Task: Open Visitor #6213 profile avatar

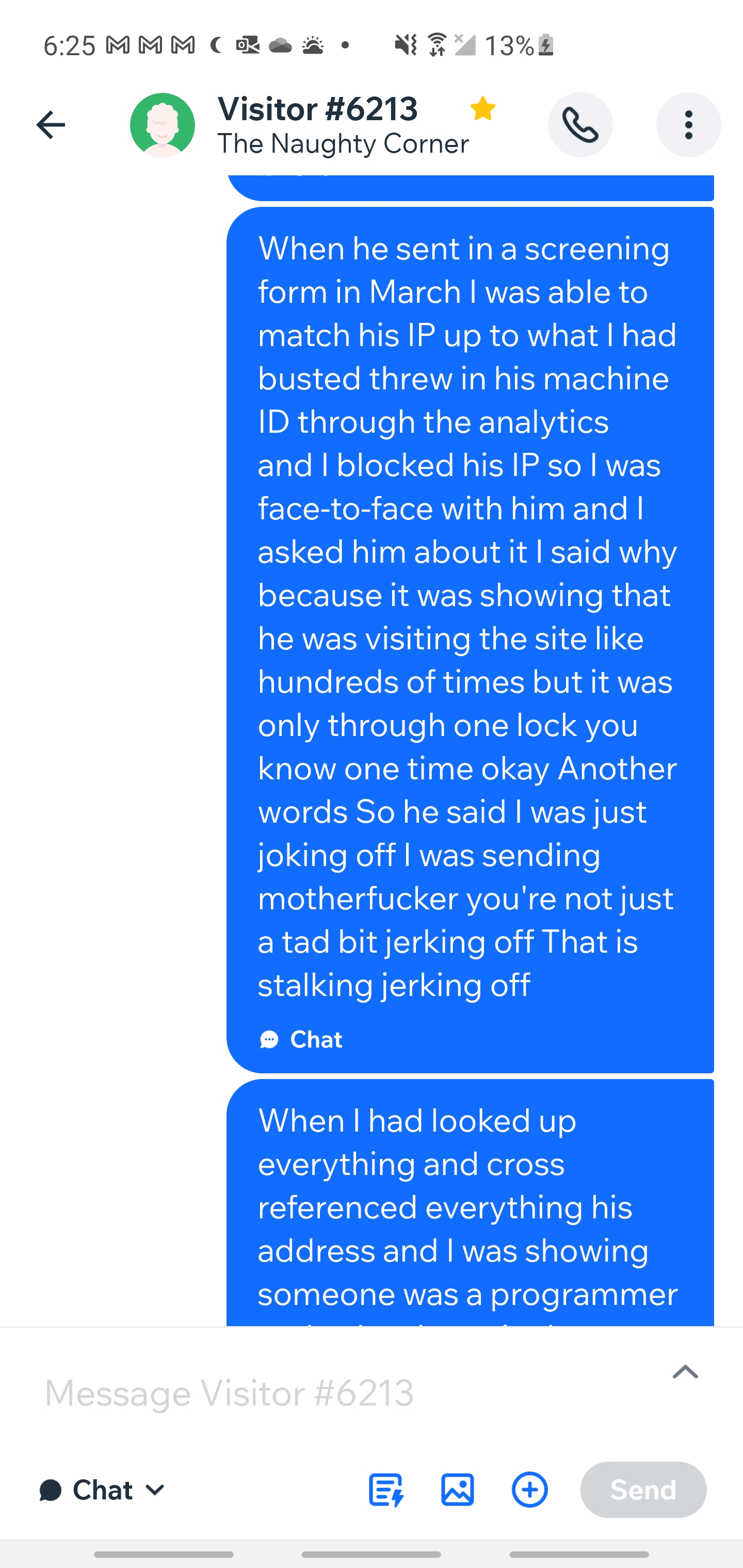Action: pos(162,125)
